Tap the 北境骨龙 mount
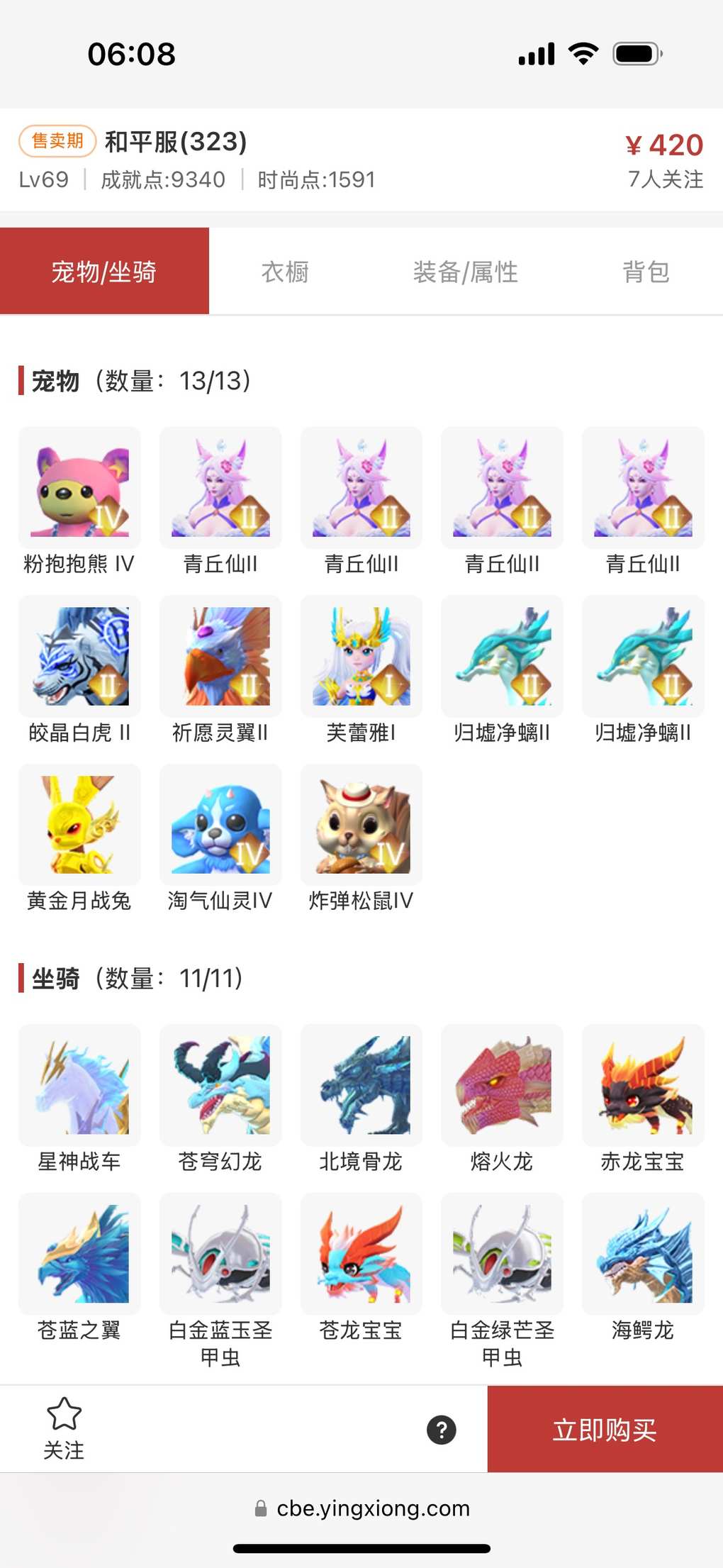Image resolution: width=723 pixels, height=1568 pixels. coord(361,1086)
